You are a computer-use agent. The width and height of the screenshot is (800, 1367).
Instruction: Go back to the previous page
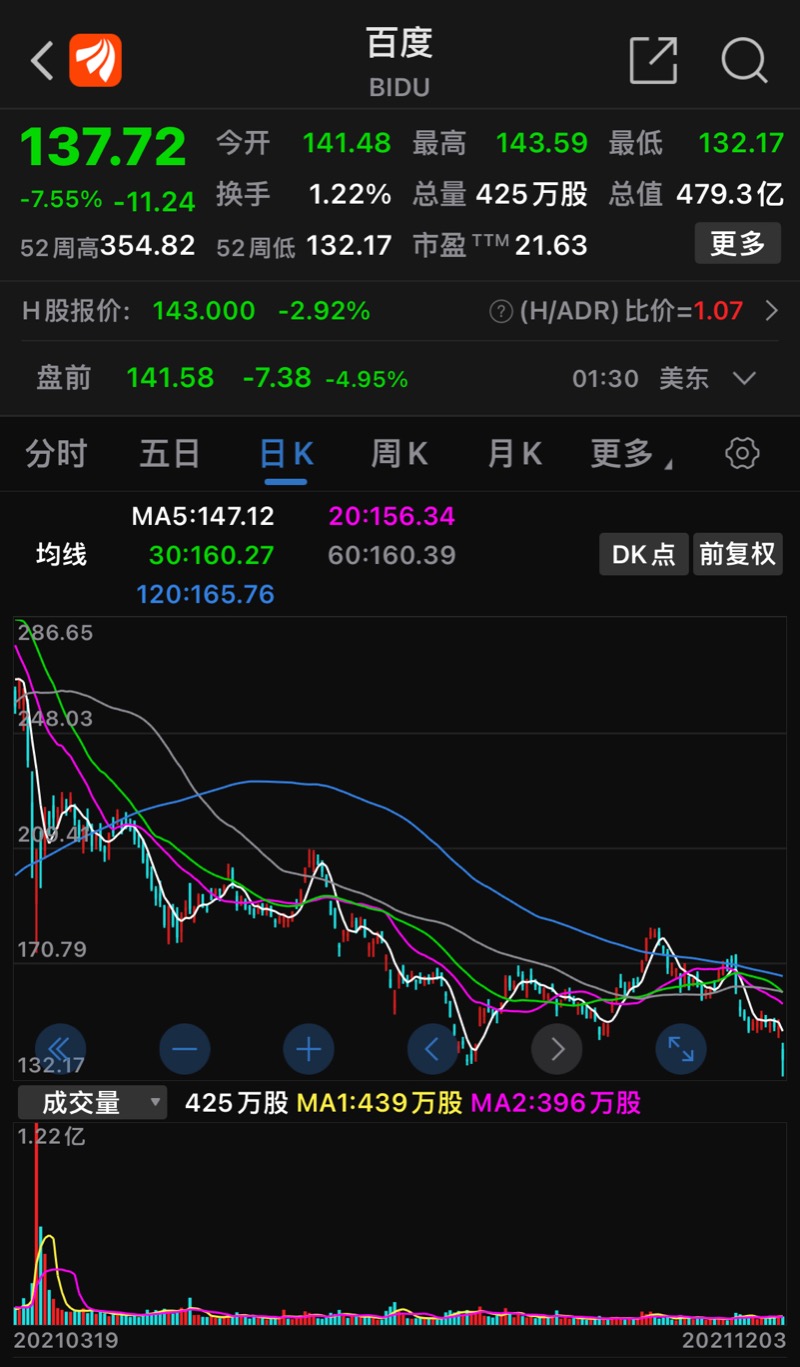coord(42,61)
